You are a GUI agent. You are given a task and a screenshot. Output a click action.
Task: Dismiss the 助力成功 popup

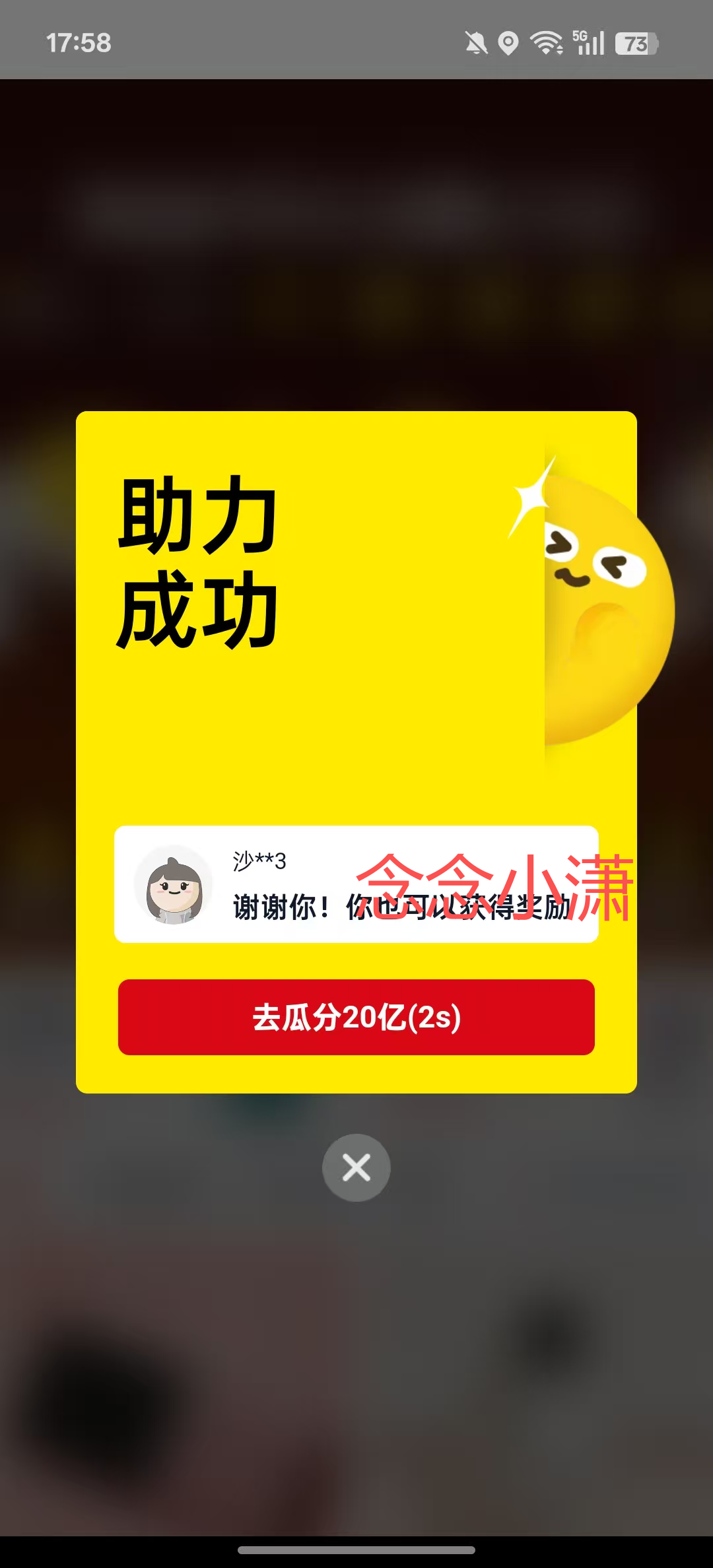coord(356,1167)
